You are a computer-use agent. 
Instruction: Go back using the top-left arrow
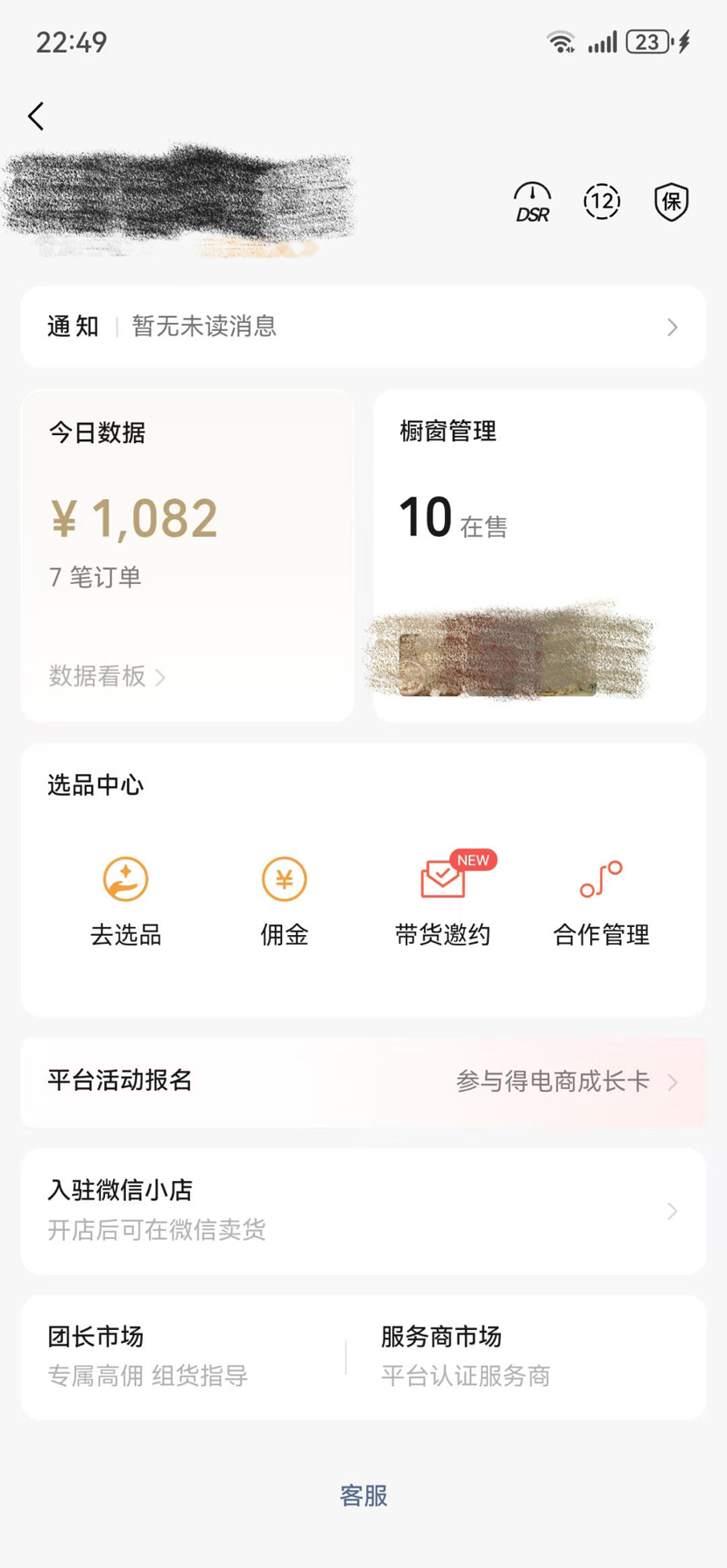36,116
